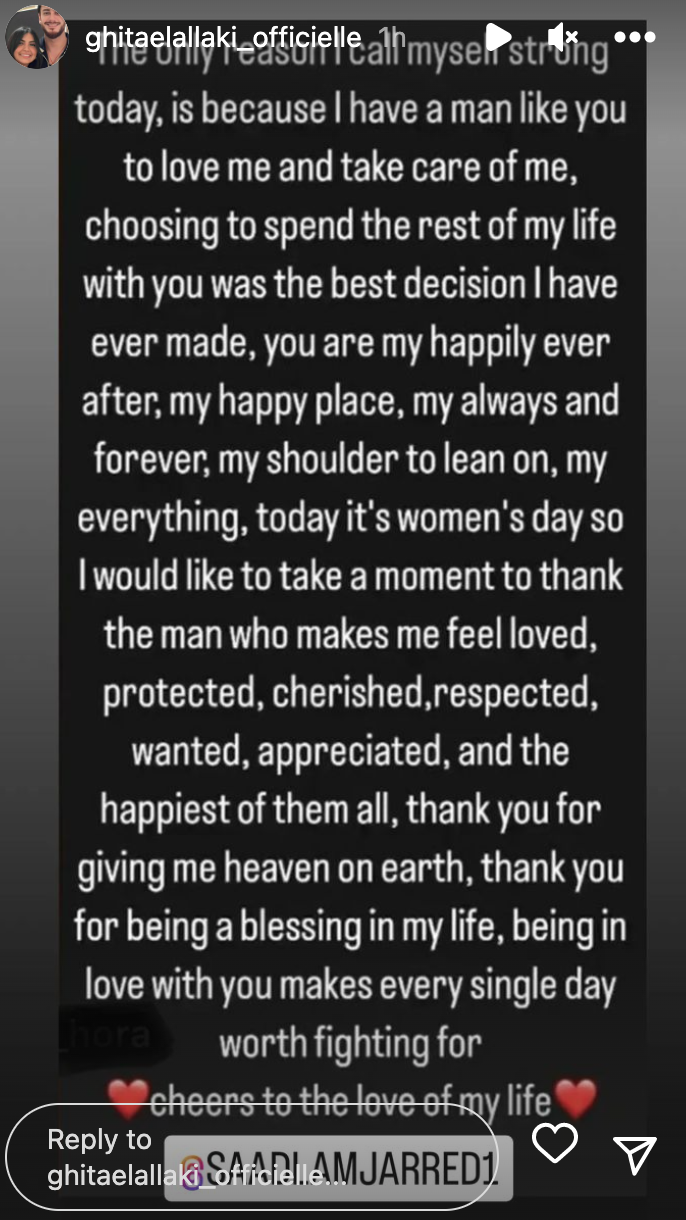The width and height of the screenshot is (686, 1220).
Task: Like this story with the heart
Action: 555,1143
